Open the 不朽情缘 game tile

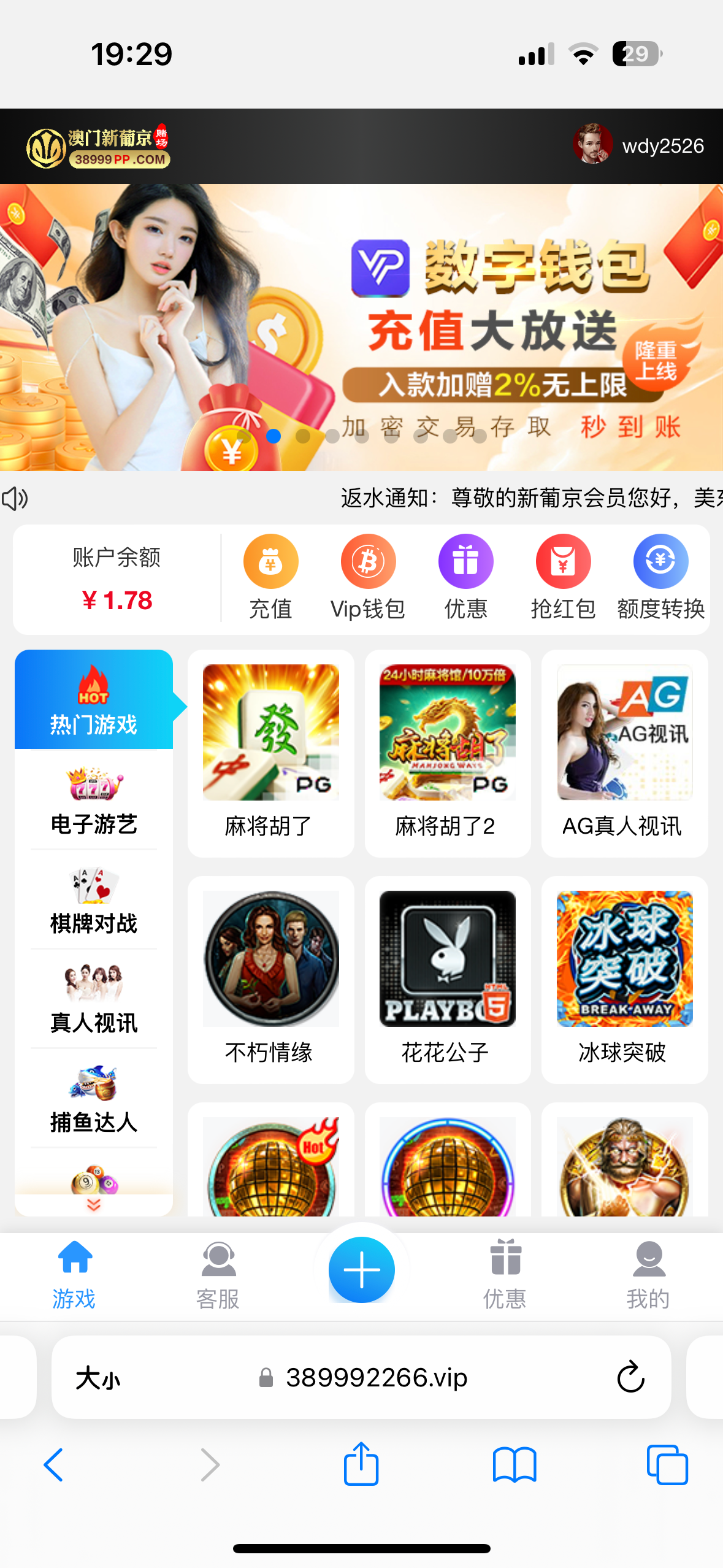coord(270,979)
